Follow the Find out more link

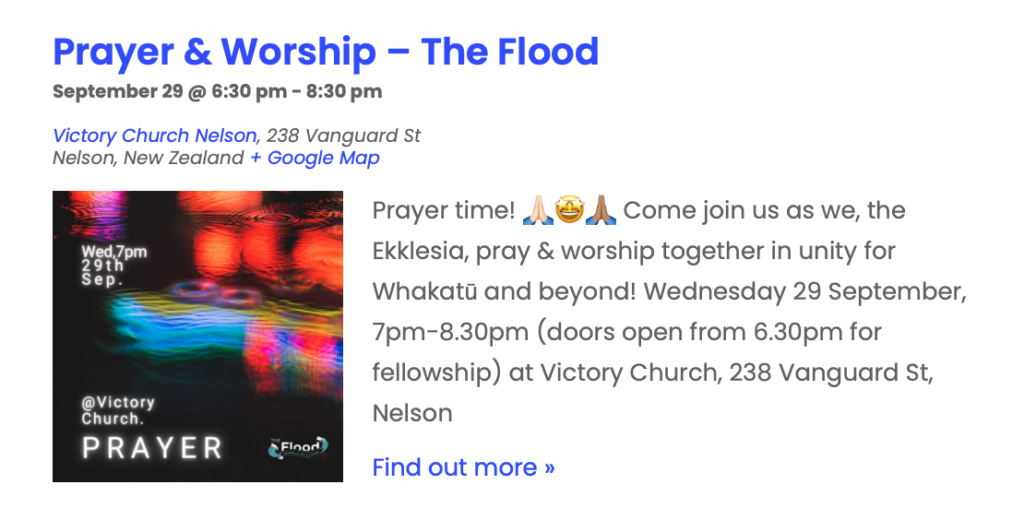(x=463, y=467)
